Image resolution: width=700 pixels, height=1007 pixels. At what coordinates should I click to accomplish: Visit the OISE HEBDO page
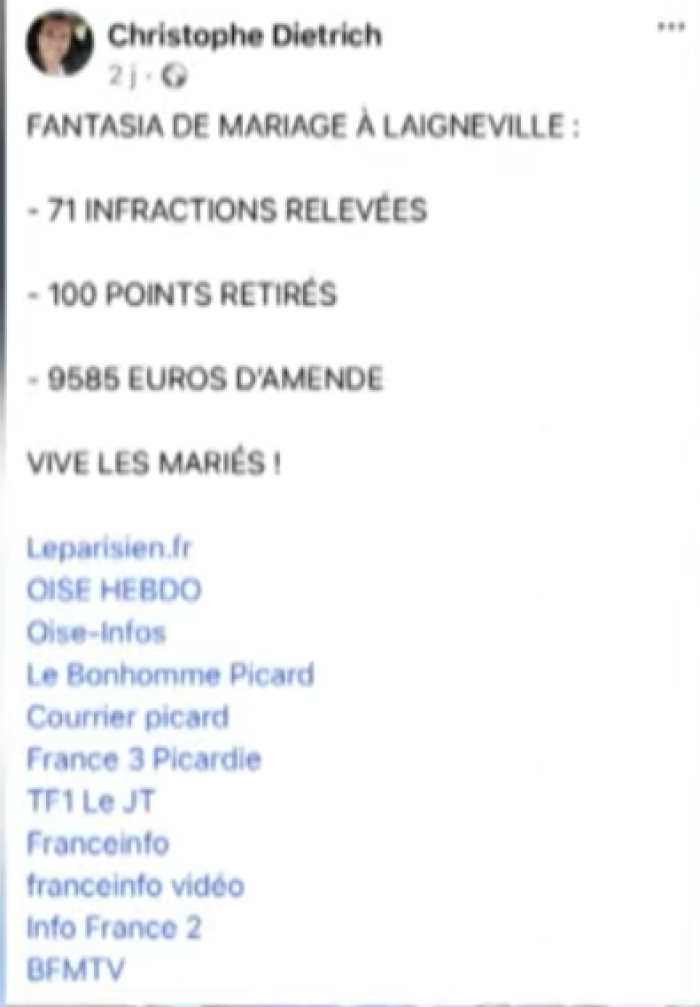point(113,590)
